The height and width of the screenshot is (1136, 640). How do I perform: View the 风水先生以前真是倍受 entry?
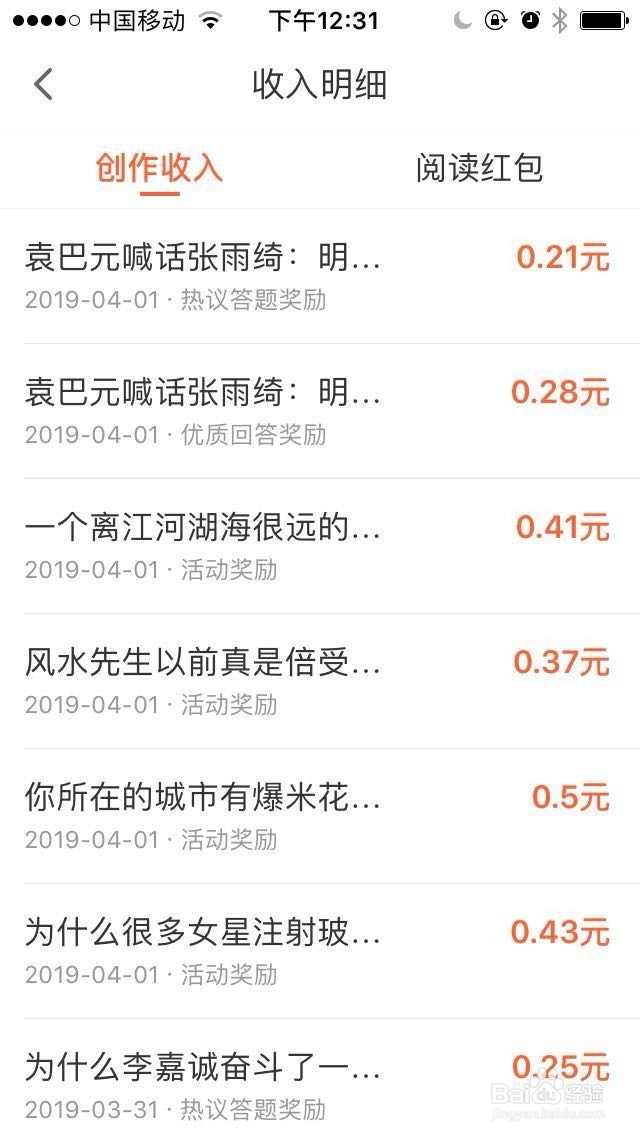(x=320, y=681)
